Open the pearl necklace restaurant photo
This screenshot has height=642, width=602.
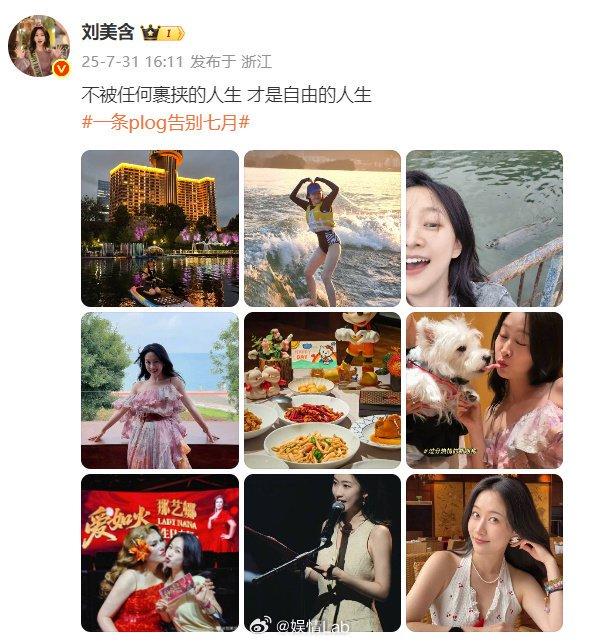pos(484,552)
